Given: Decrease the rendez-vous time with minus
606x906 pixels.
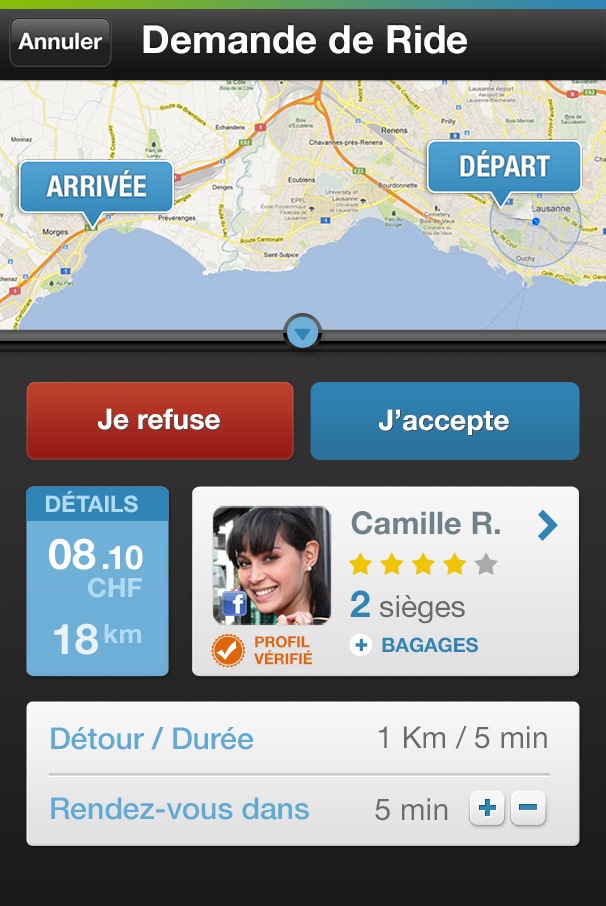Looking at the screenshot, I should tap(528, 808).
